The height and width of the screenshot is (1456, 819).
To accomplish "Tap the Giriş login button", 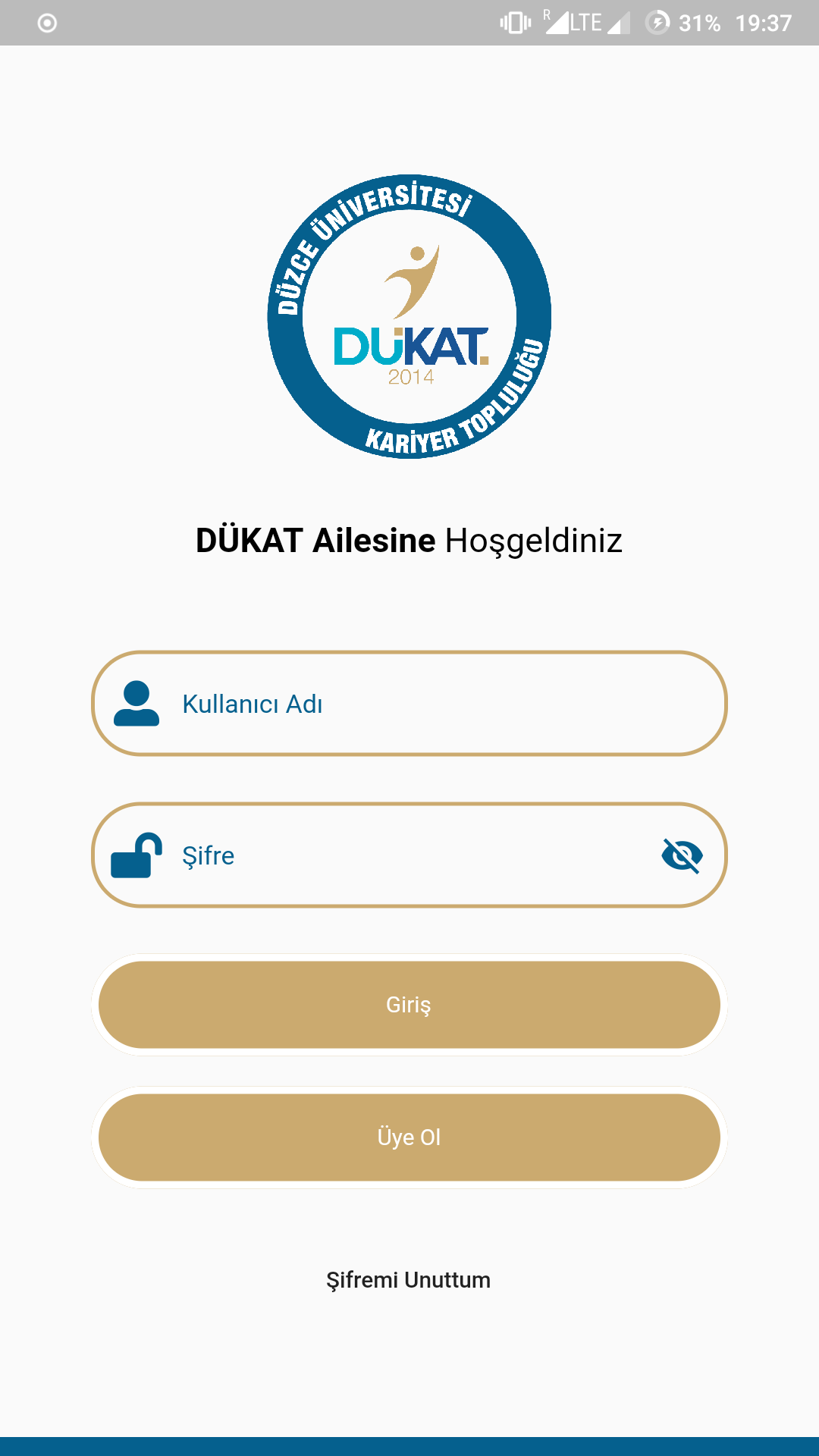I will (409, 1005).
